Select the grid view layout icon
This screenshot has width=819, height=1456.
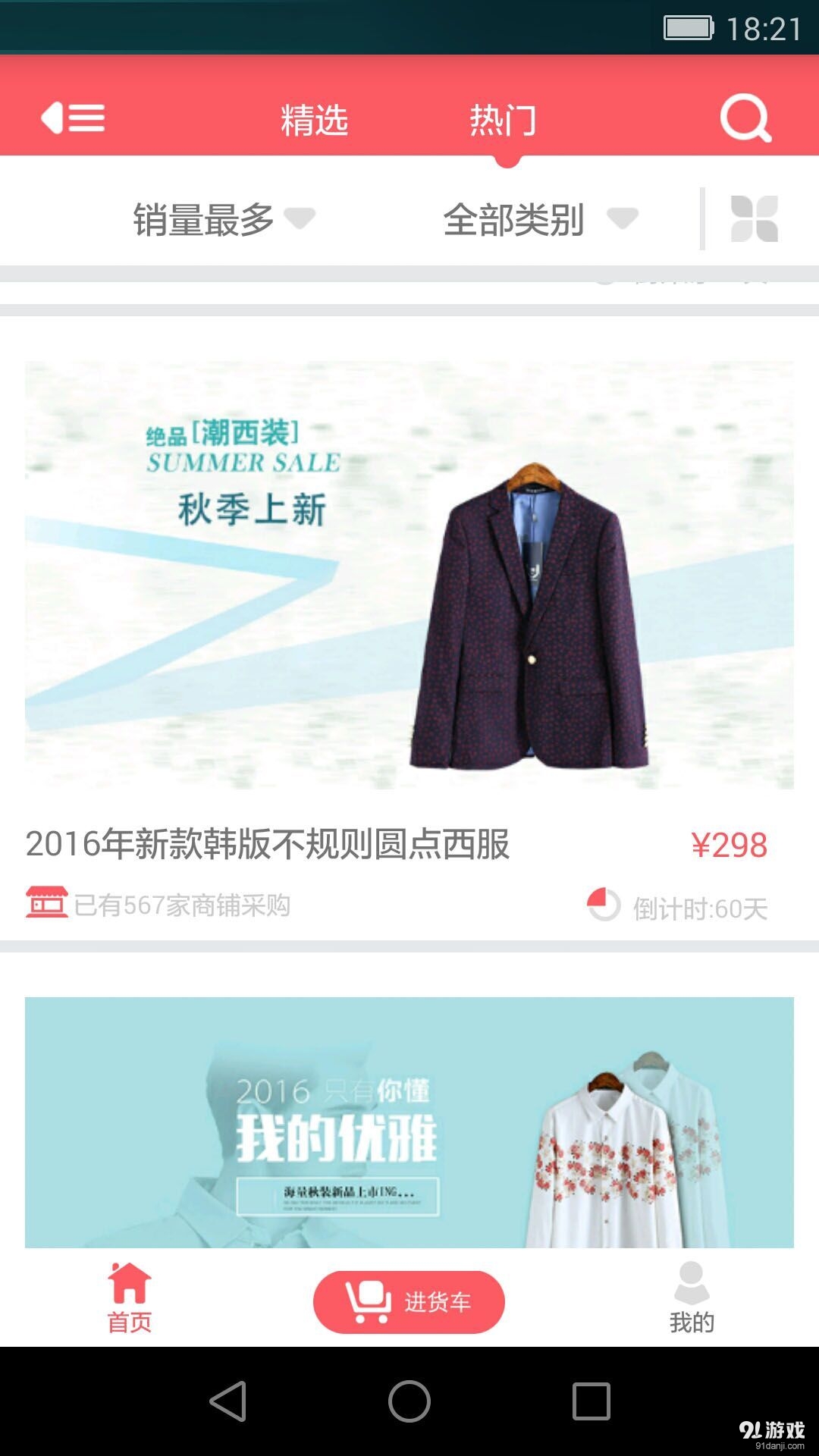753,218
